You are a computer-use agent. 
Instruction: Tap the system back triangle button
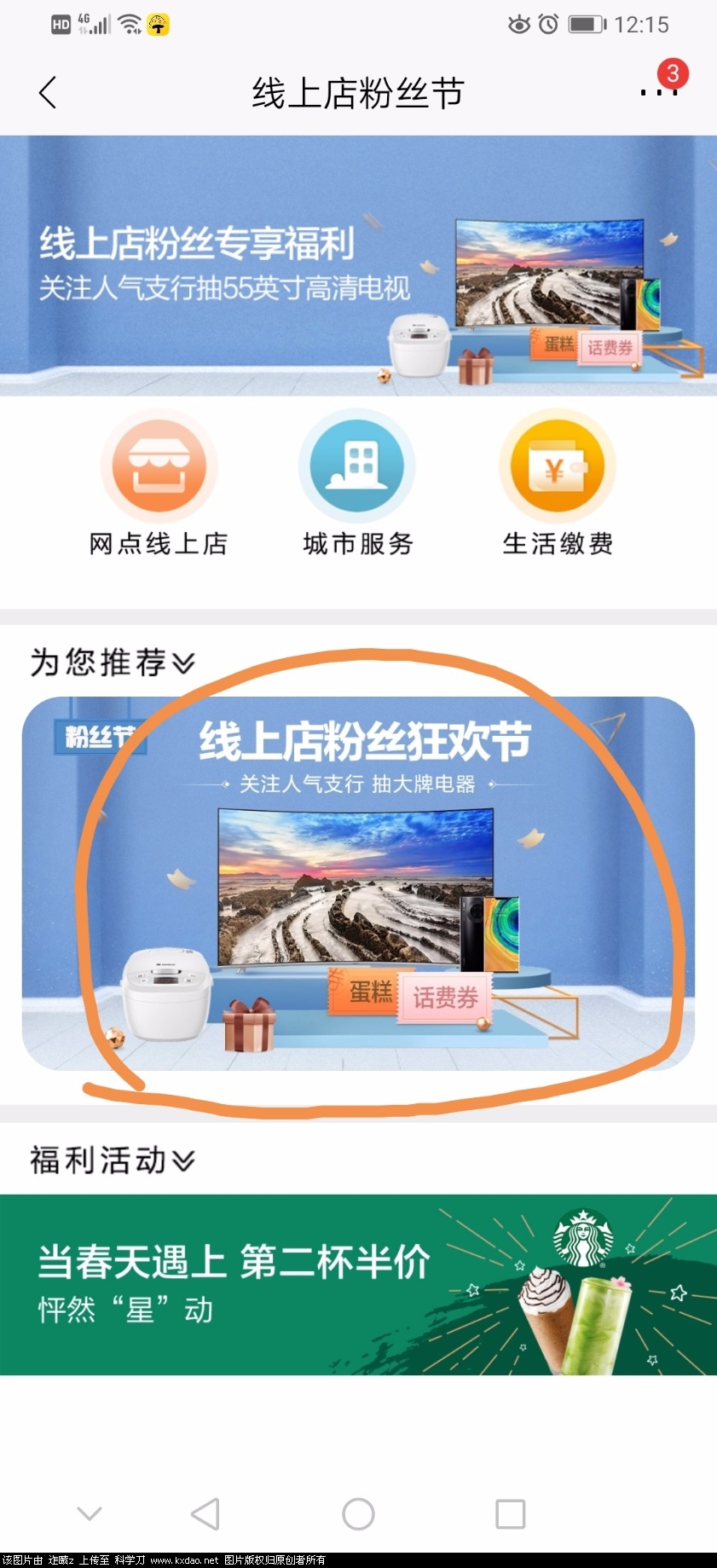(x=205, y=1514)
